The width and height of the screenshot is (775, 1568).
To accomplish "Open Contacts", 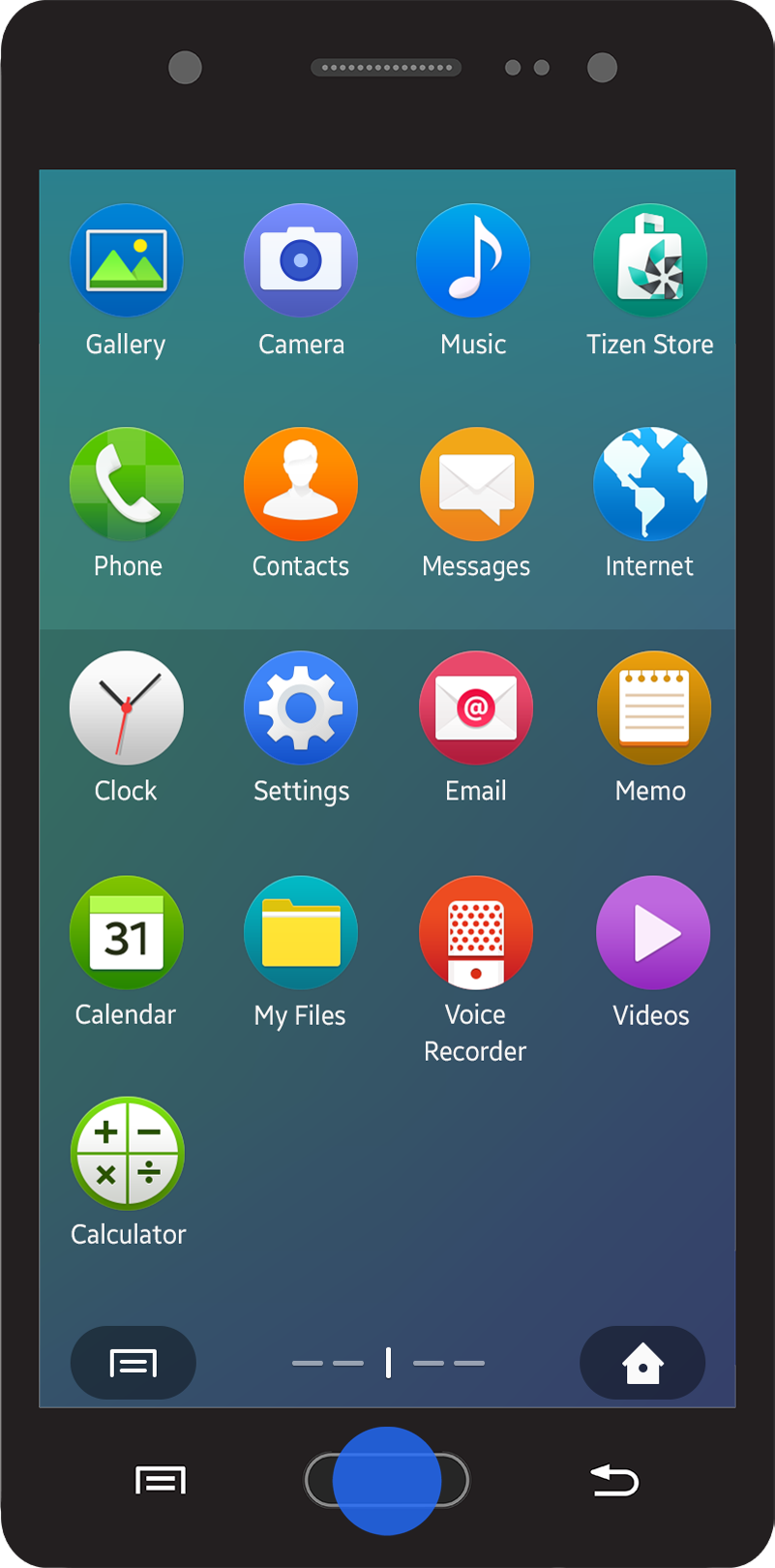I will pos(301,484).
